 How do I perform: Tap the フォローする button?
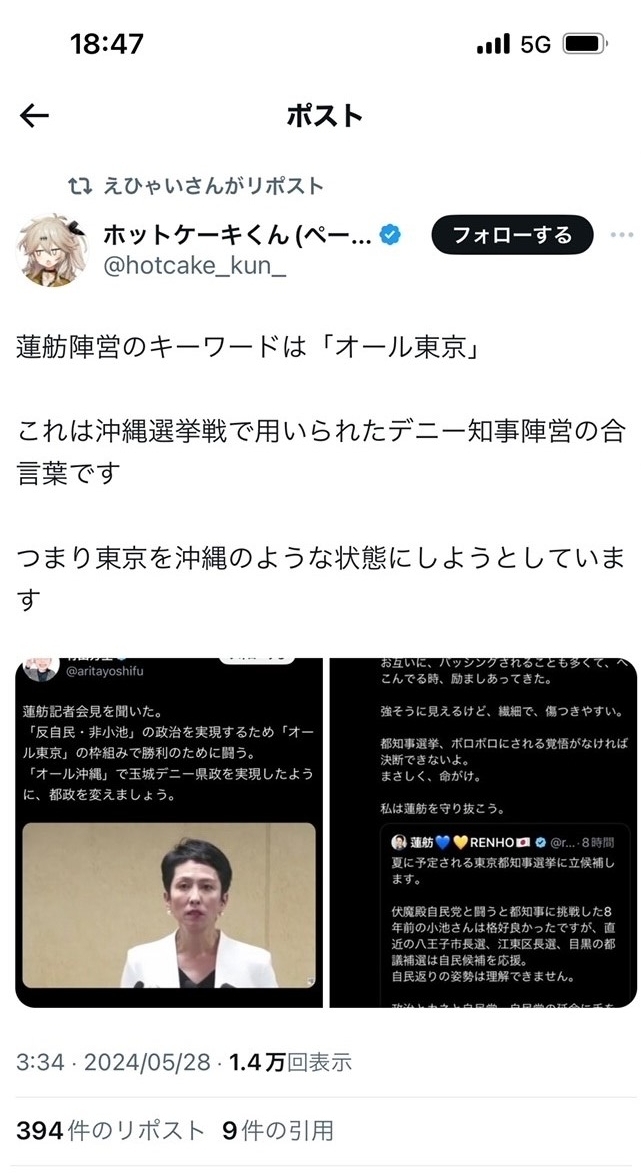point(512,236)
